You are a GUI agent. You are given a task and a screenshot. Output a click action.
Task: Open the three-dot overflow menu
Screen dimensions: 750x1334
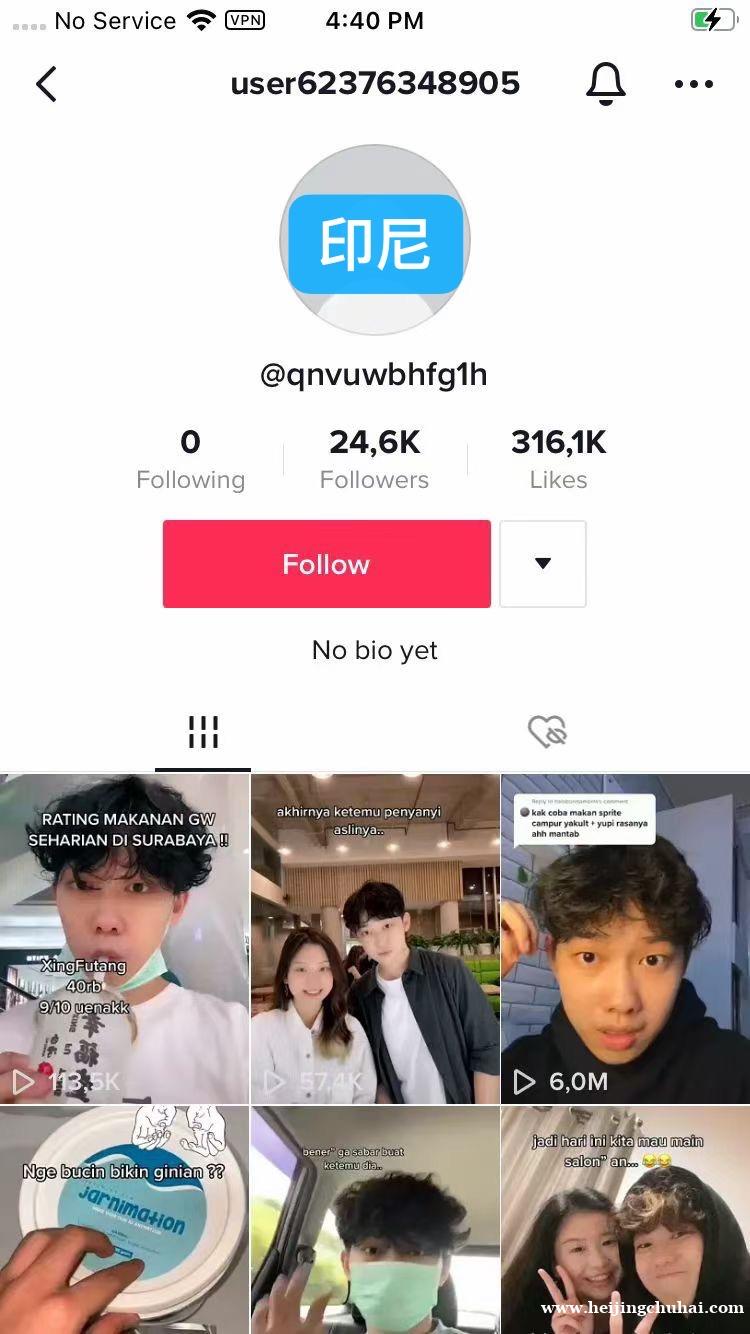[x=693, y=84]
